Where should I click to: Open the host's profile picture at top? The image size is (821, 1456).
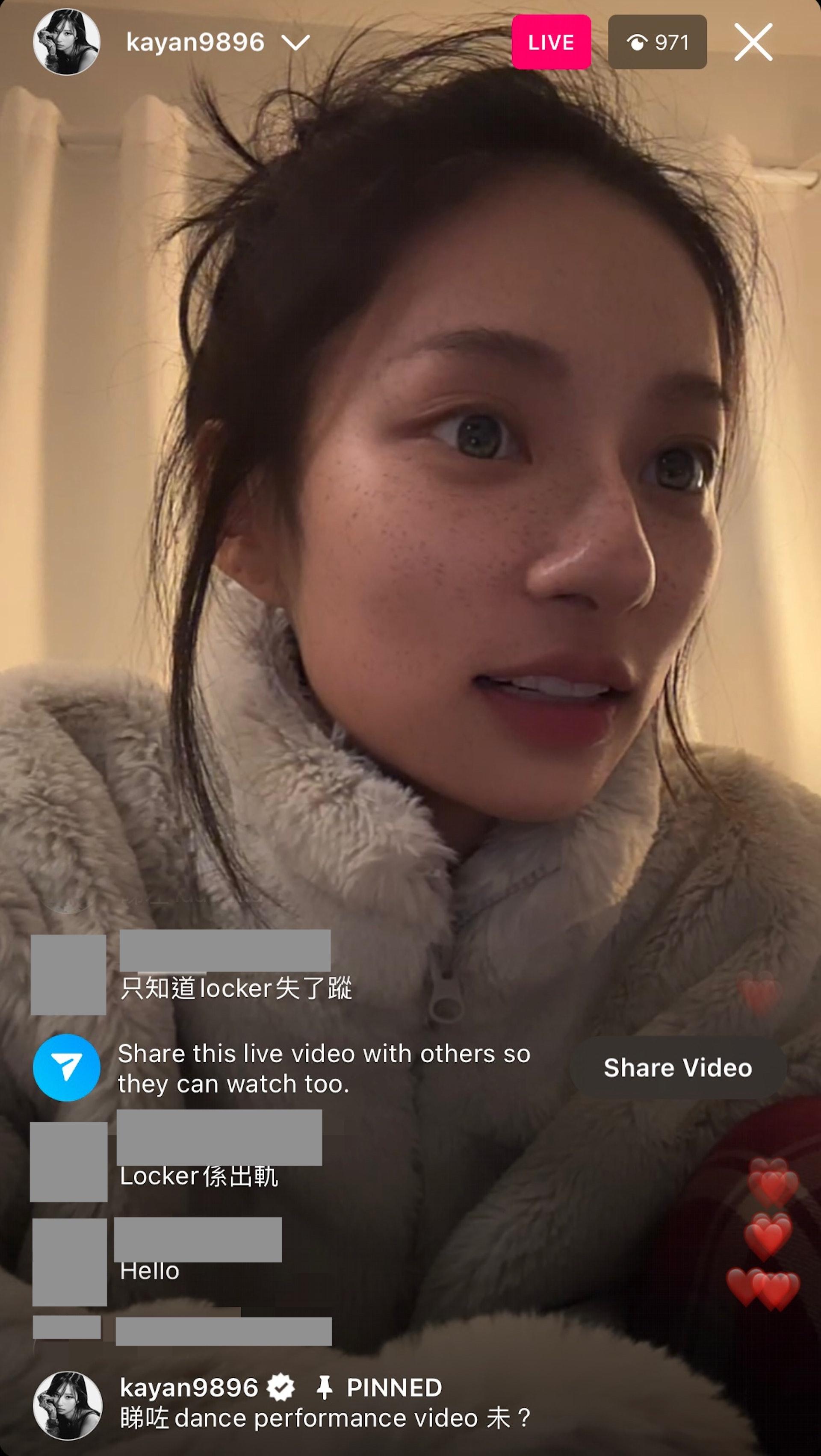point(67,42)
